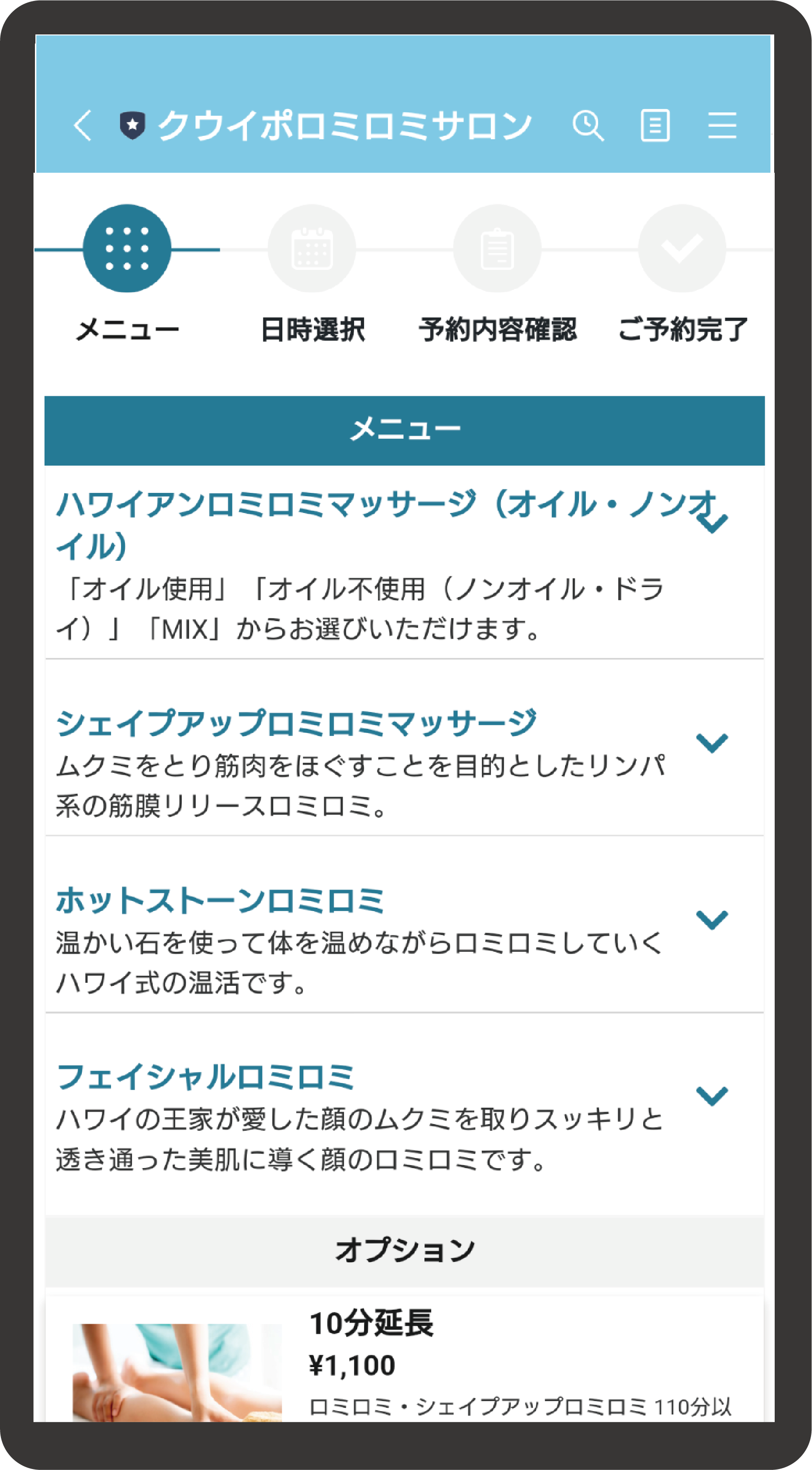812x1470 pixels.
Task: Open the clock search icon
Action: coord(589,125)
